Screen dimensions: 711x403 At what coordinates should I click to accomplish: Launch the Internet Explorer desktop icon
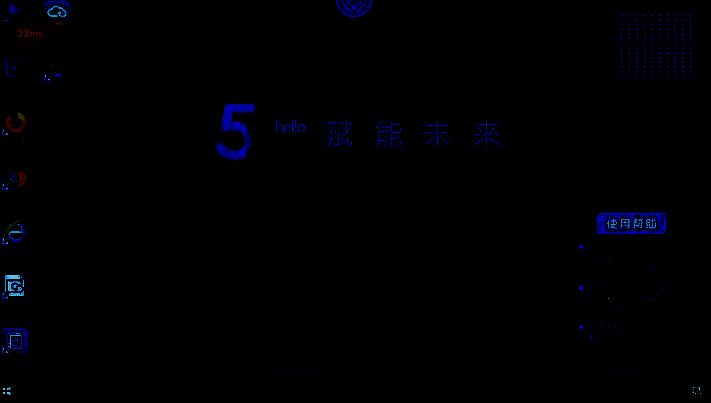point(14,233)
